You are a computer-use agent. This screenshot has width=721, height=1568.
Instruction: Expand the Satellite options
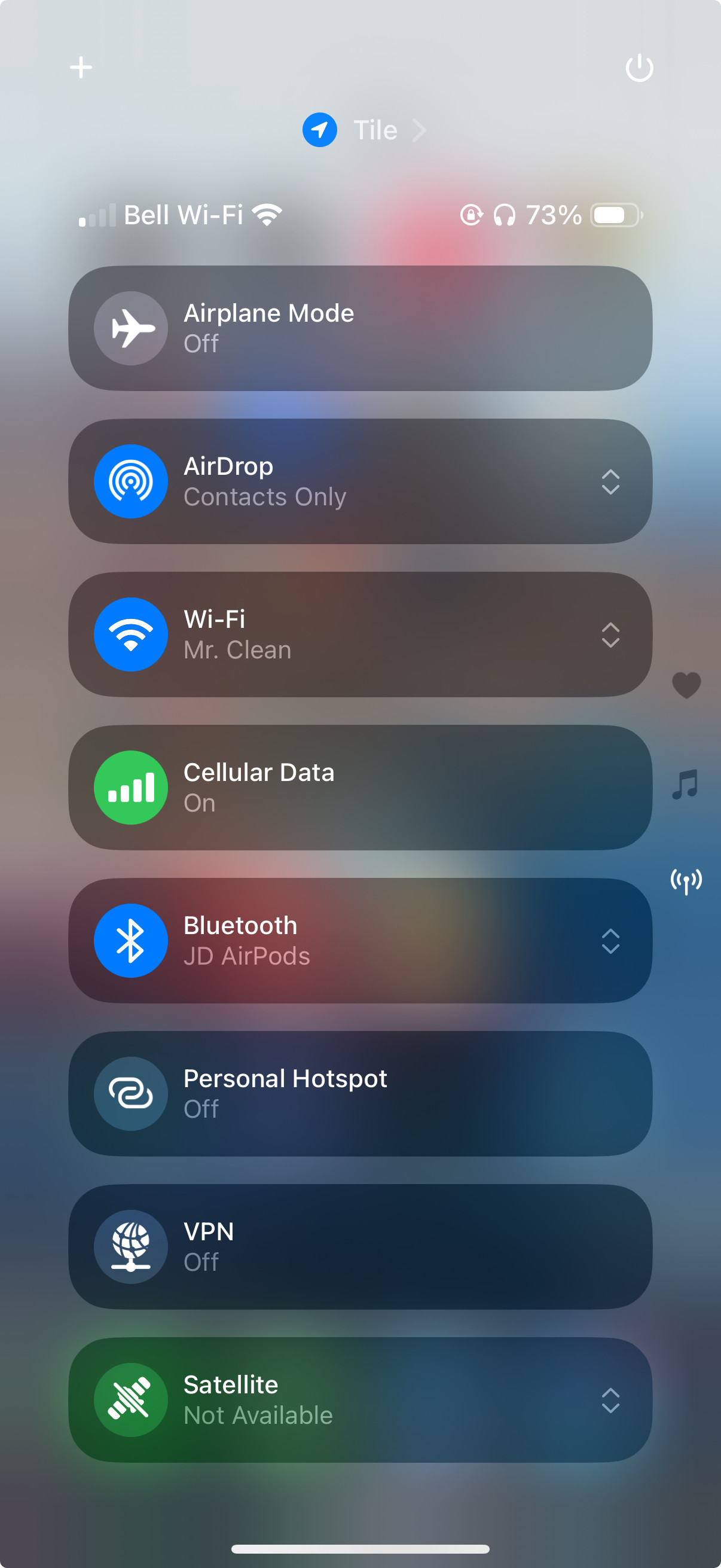click(x=610, y=1401)
